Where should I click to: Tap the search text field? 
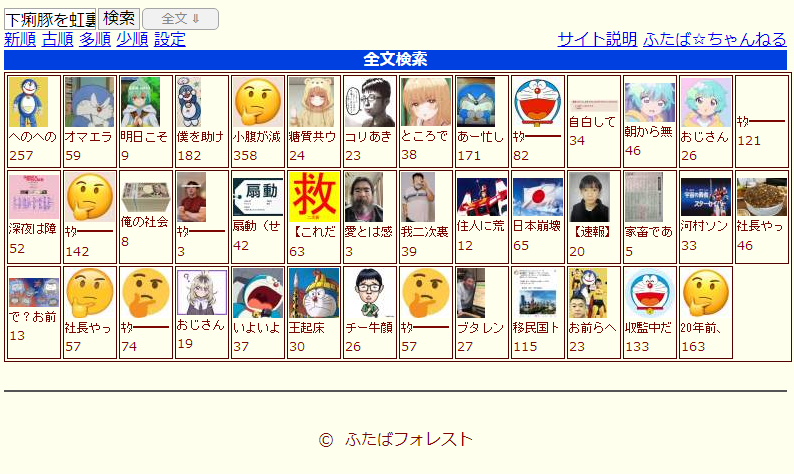click(51, 19)
